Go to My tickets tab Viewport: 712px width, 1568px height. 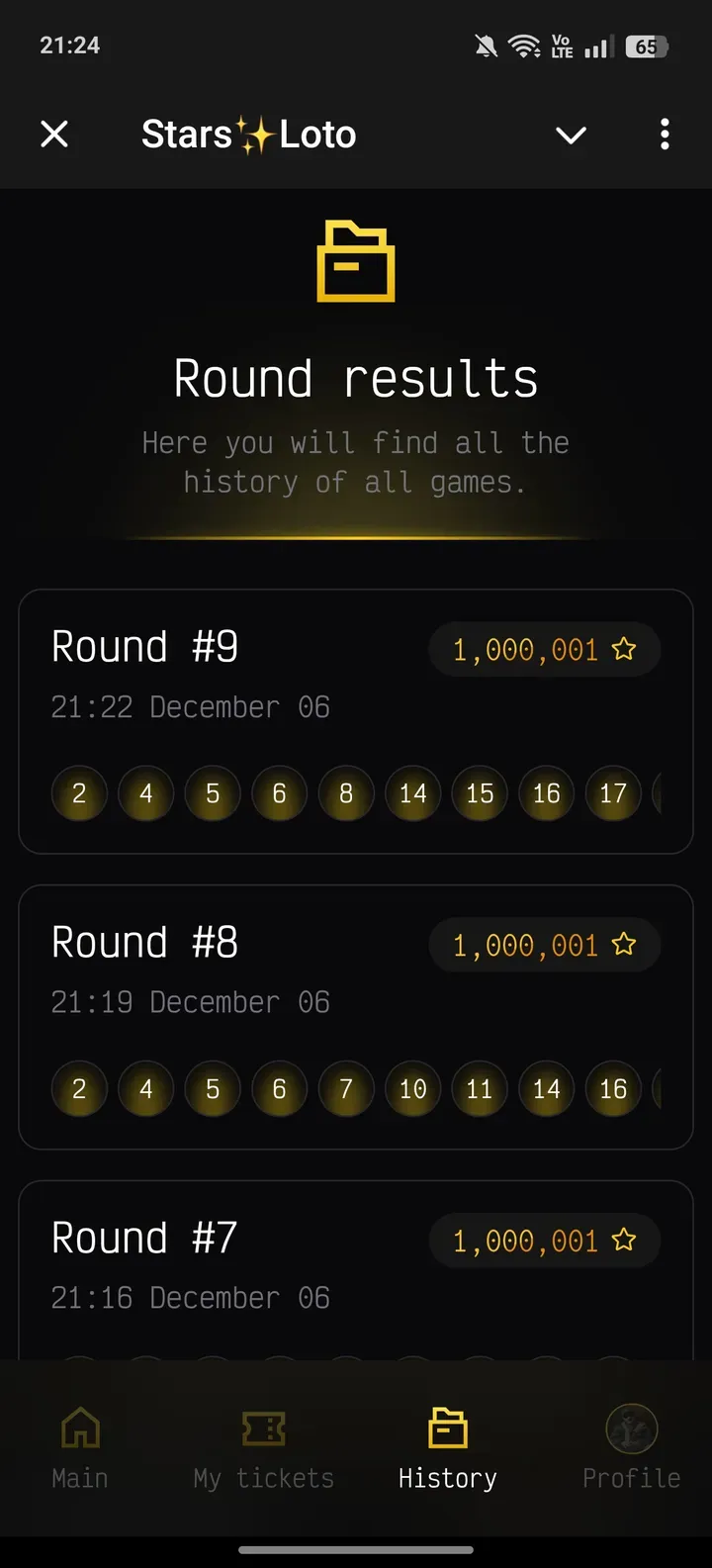click(263, 1448)
